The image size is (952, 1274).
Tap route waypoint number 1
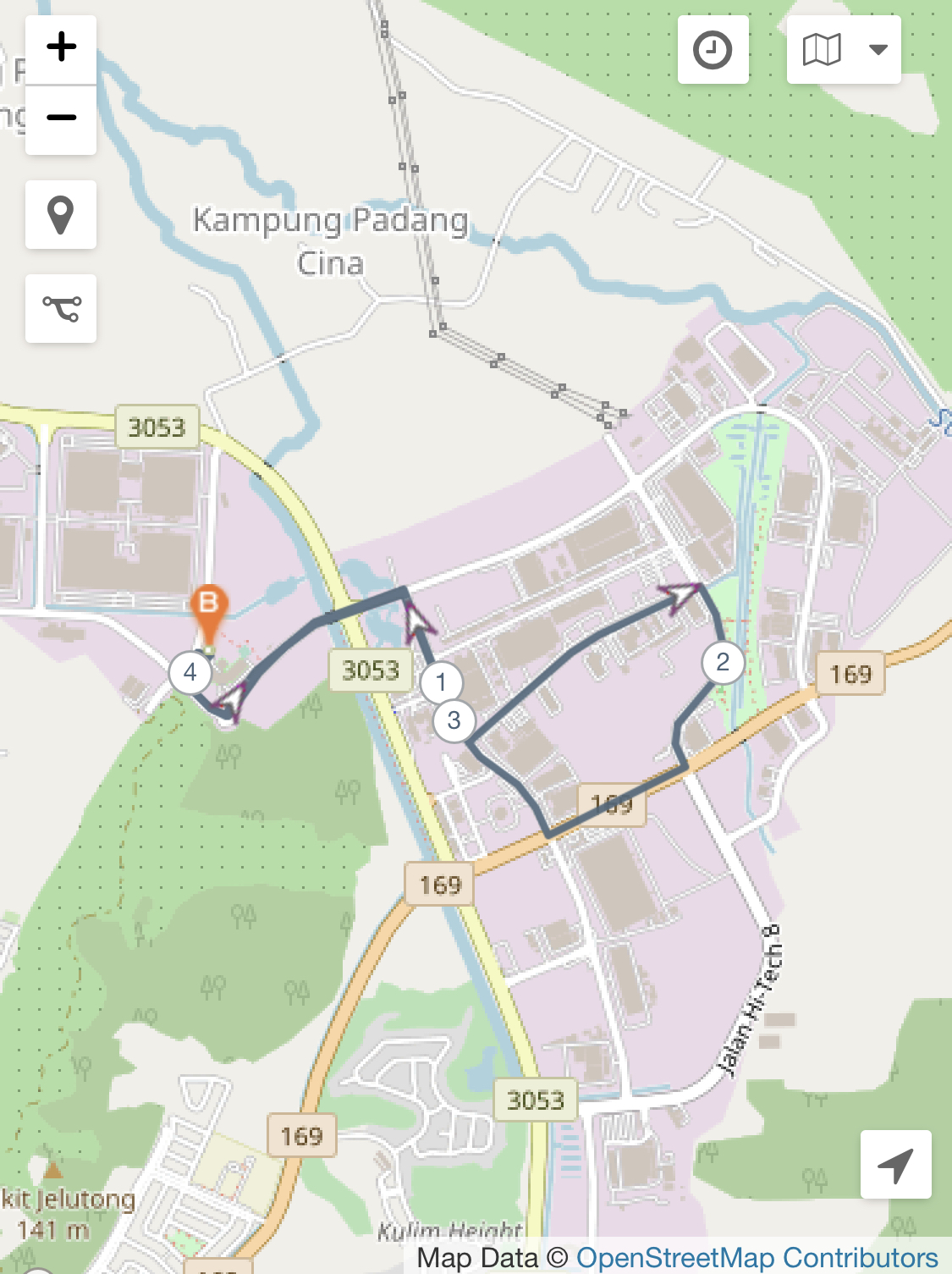pos(441,681)
